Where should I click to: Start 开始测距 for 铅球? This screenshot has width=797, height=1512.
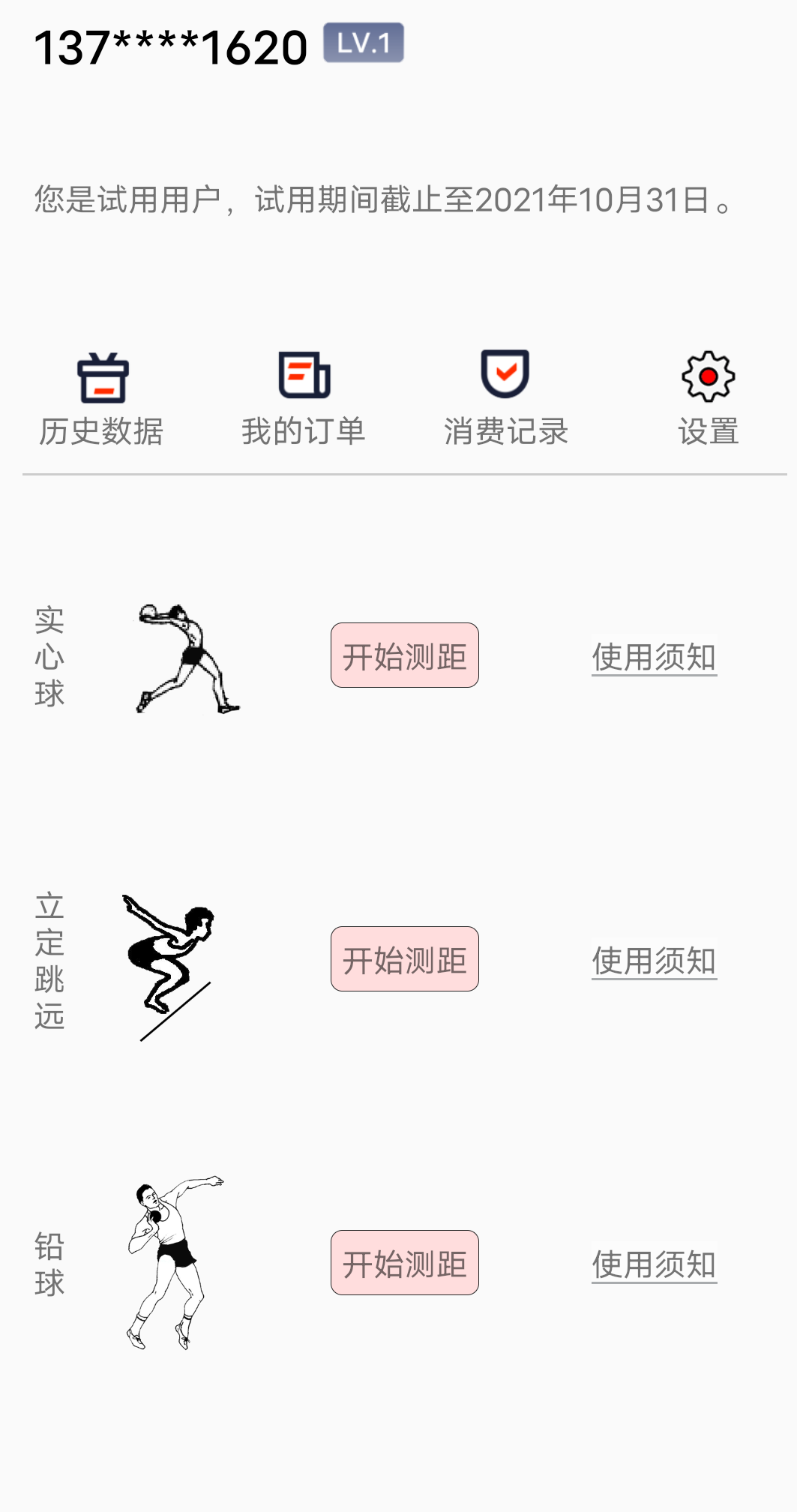pyautogui.click(x=405, y=1263)
